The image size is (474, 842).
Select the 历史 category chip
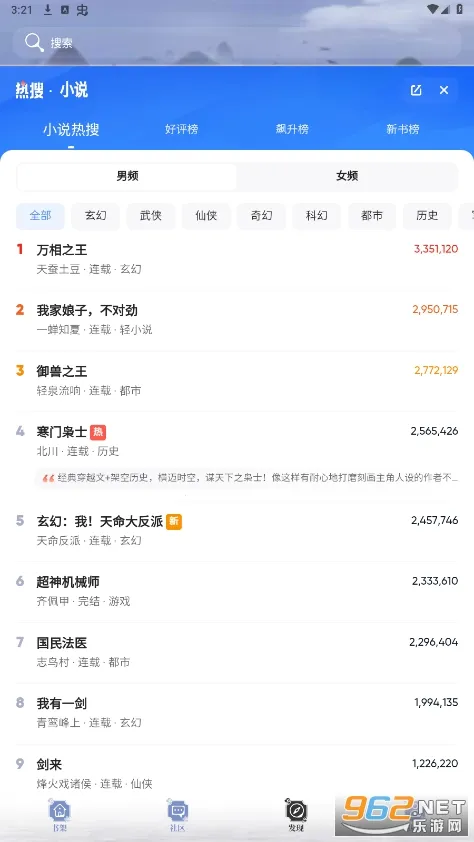point(427,216)
